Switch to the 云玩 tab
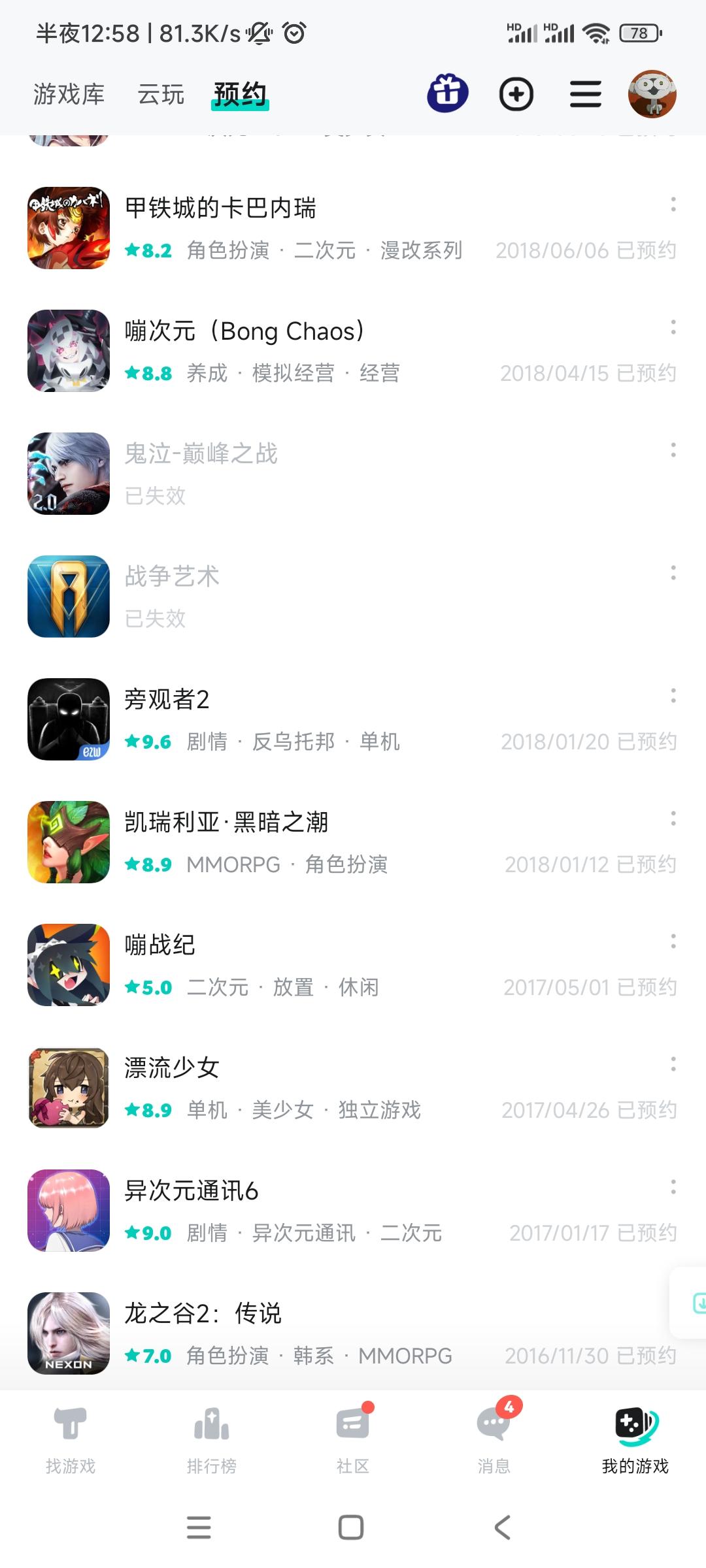The width and height of the screenshot is (706, 1568). point(161,95)
